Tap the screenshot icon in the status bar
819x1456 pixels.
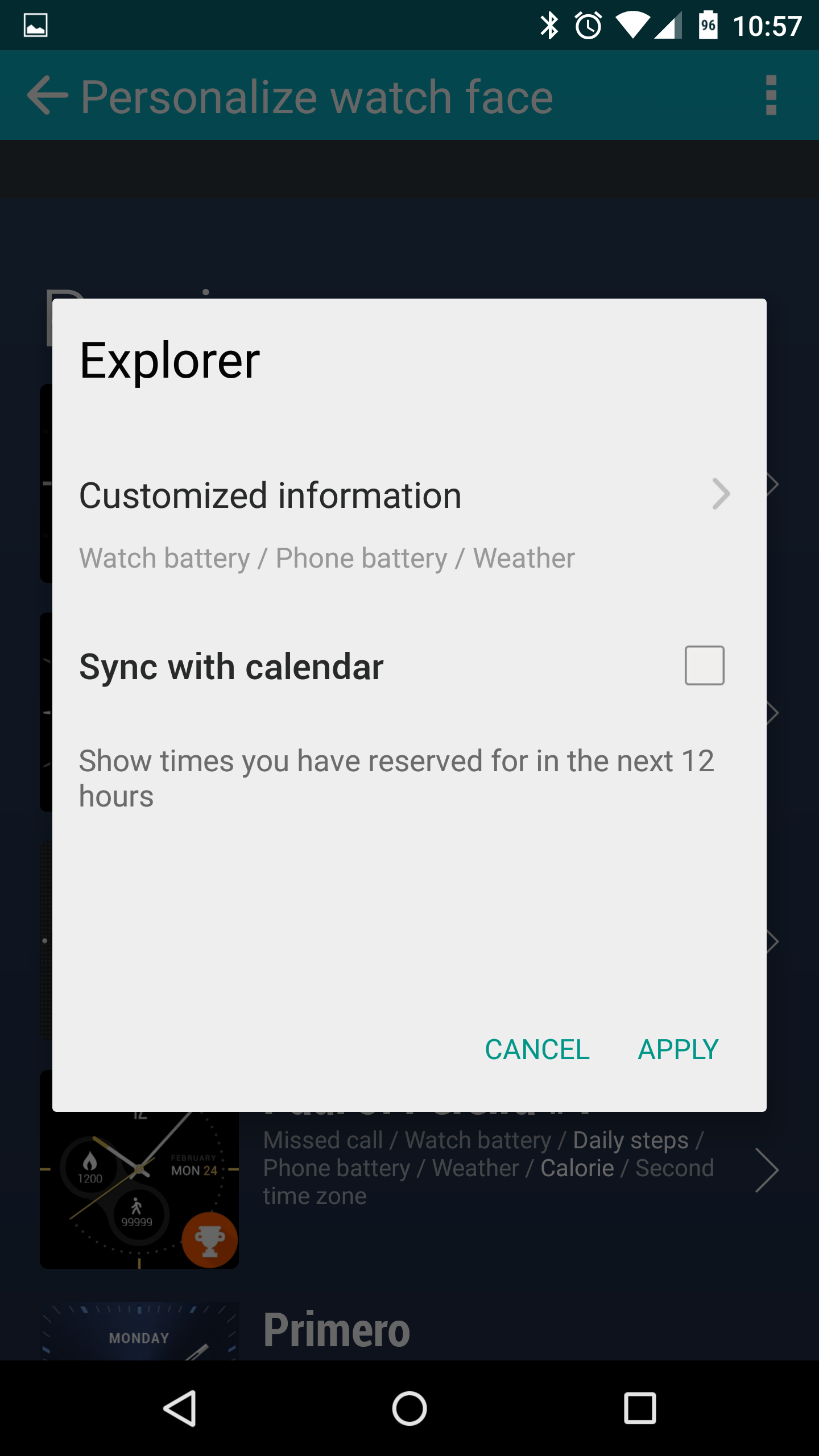pos(35,24)
